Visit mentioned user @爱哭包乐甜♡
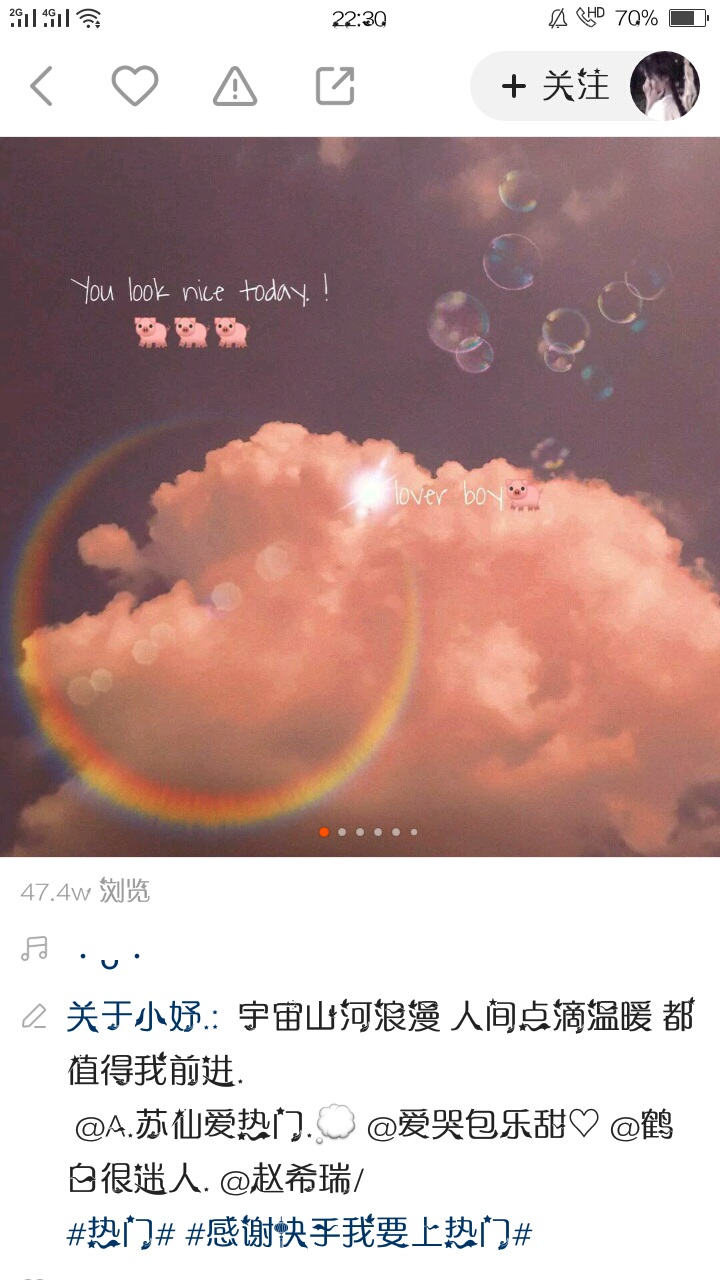The width and height of the screenshot is (720, 1280). (x=483, y=1126)
